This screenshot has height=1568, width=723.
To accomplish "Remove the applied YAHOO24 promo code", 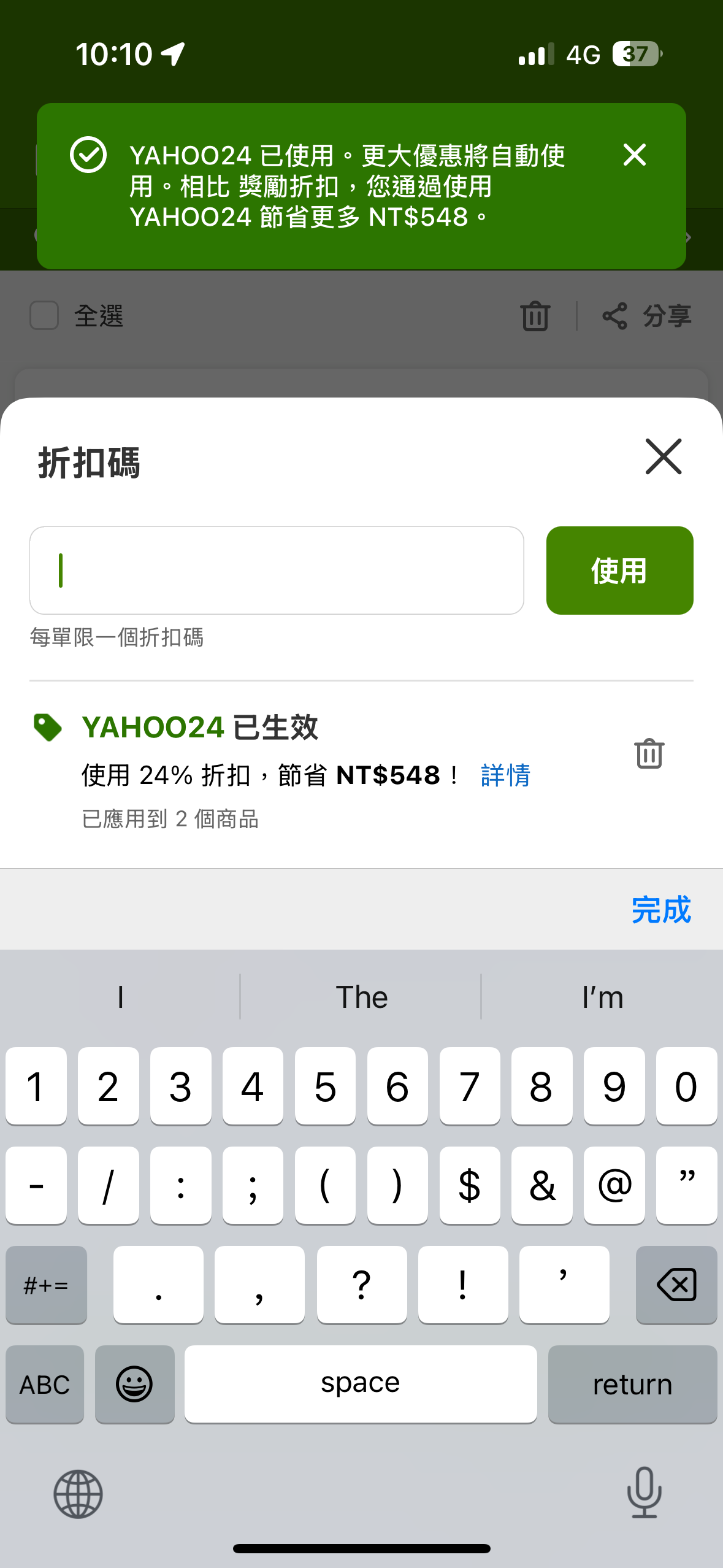I will [x=649, y=753].
